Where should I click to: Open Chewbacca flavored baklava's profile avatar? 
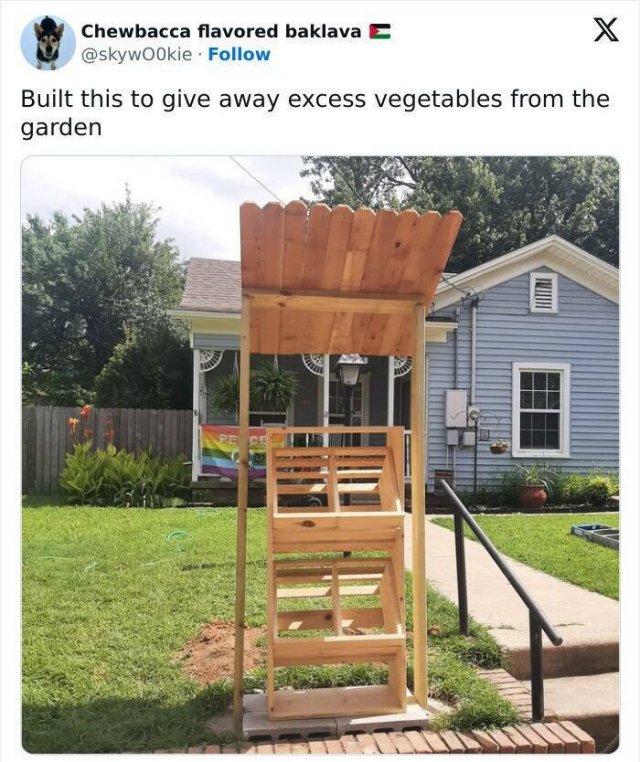(x=47, y=43)
